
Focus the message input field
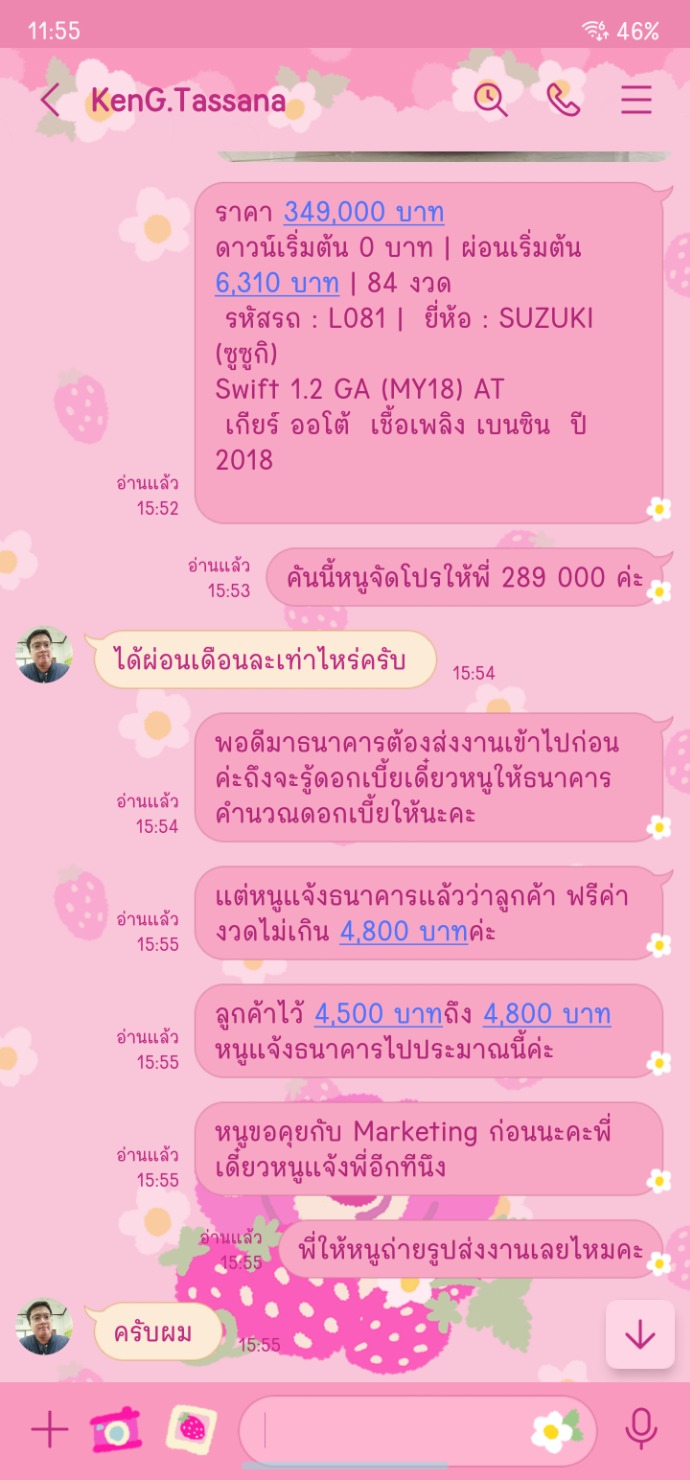click(390, 1431)
